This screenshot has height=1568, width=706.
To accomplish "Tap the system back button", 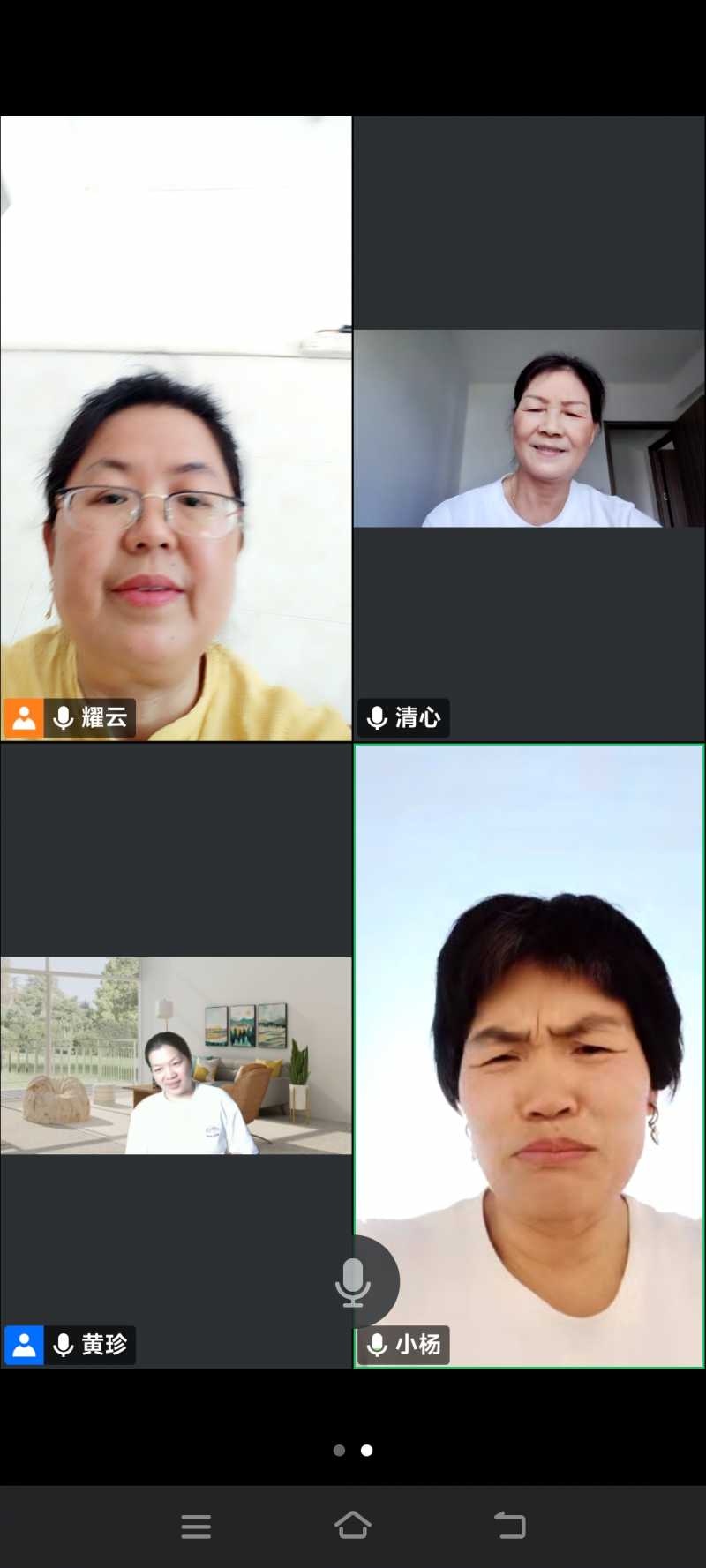I will tap(509, 1525).
